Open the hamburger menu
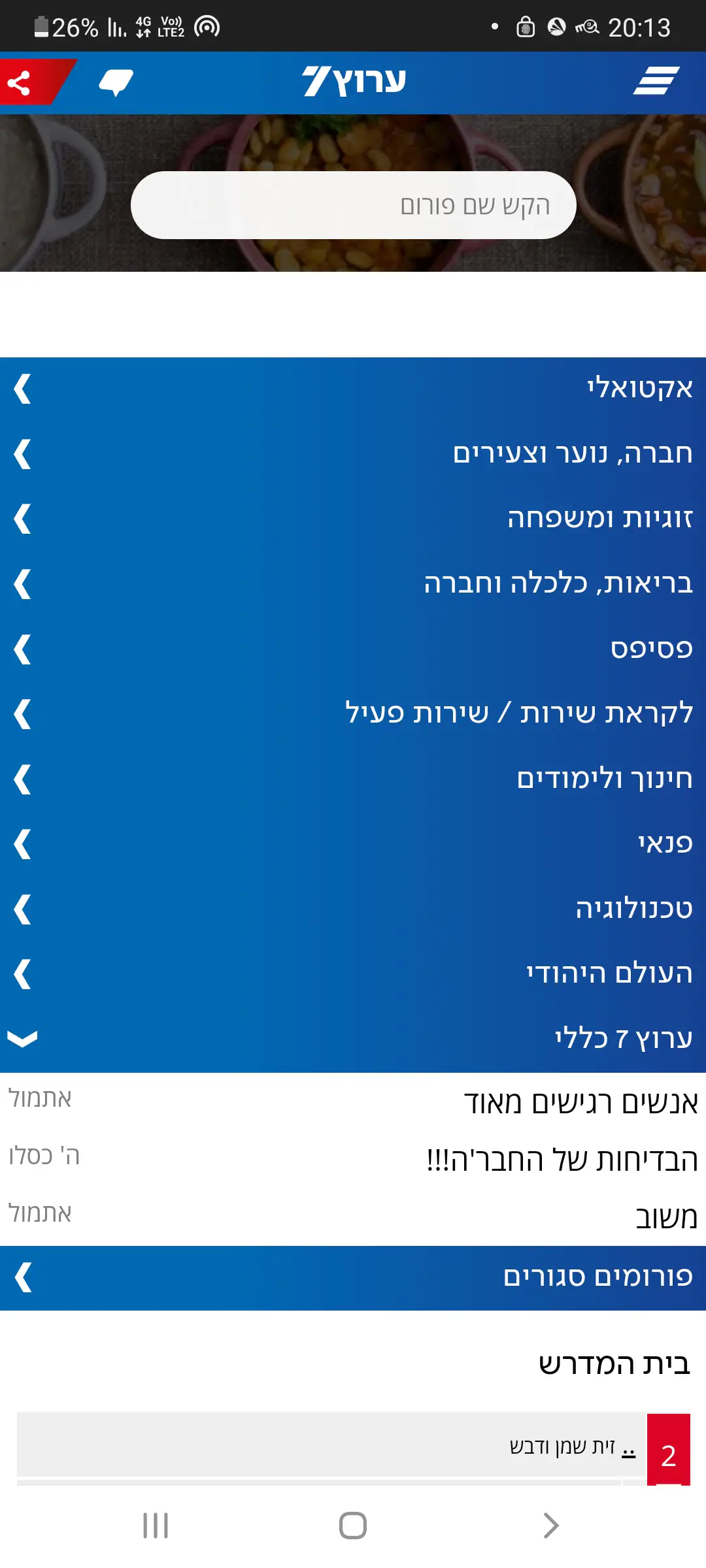706x1568 pixels. point(656,81)
